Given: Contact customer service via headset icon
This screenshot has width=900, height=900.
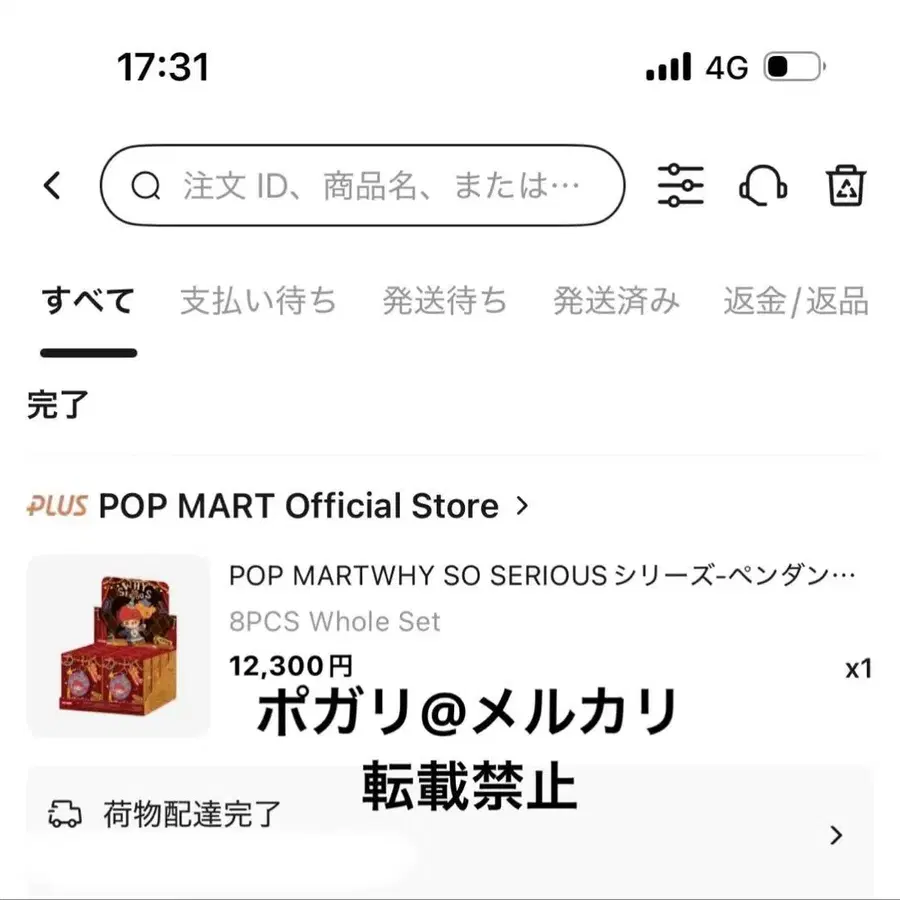Looking at the screenshot, I should pos(762,186).
